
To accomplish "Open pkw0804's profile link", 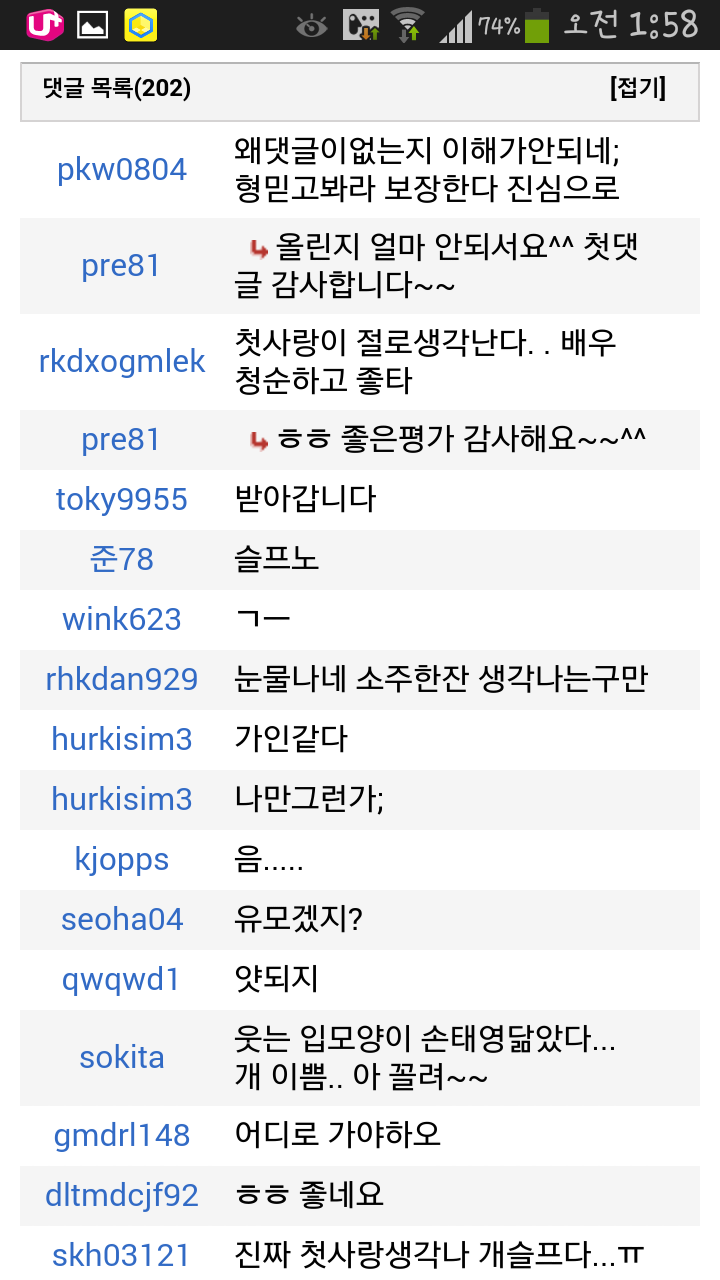I will click(122, 170).
